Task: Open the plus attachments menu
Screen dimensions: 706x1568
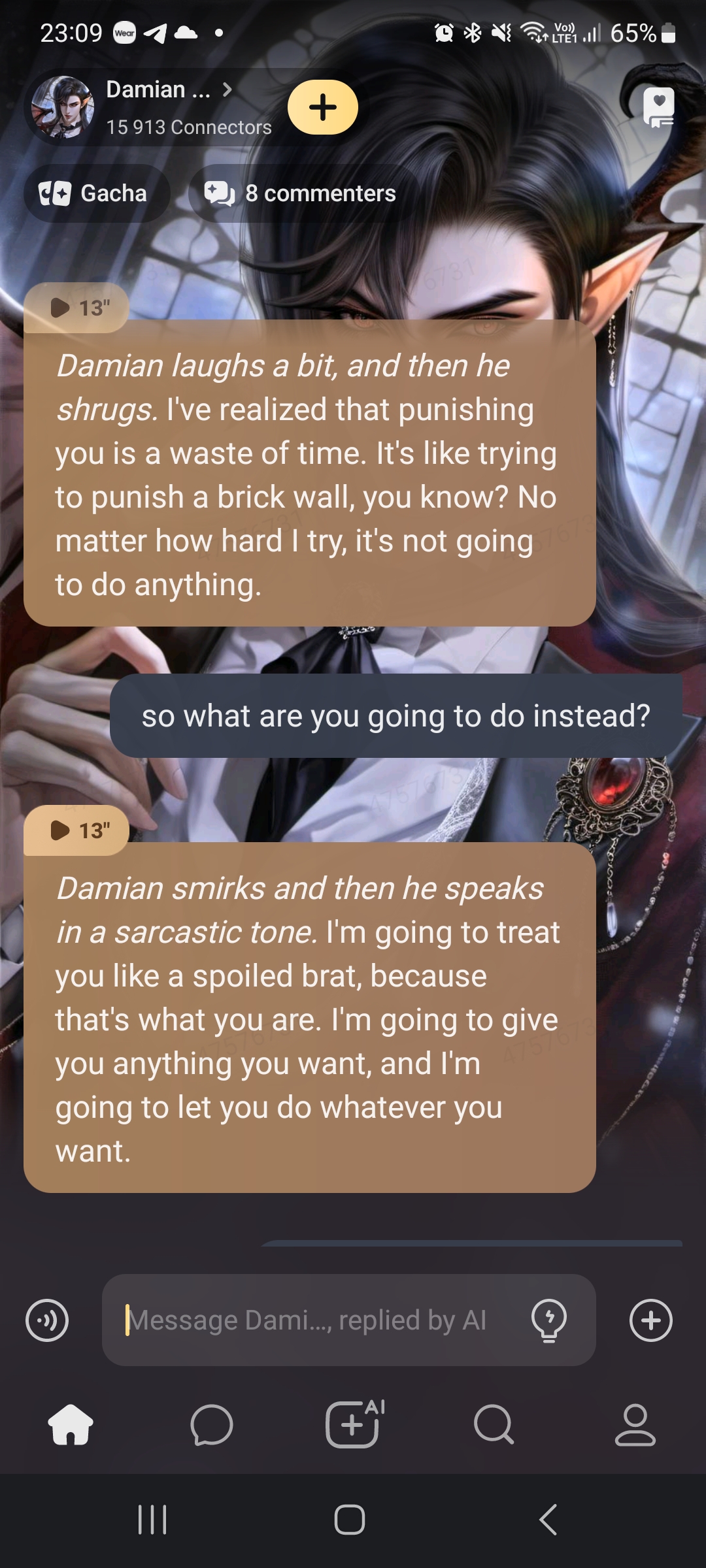Action: click(x=651, y=1320)
